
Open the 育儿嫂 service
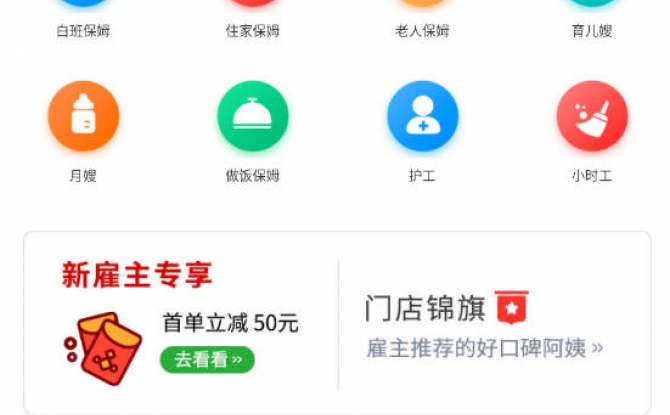click(x=591, y=30)
